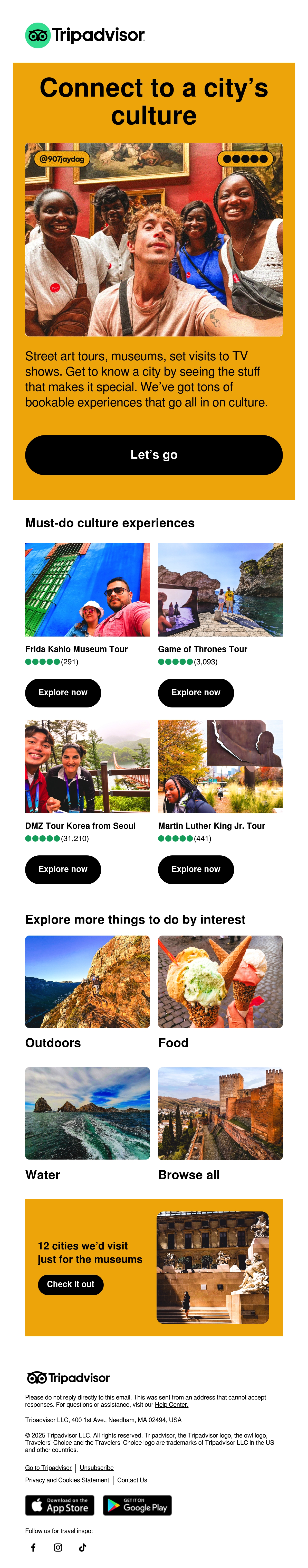Get the app on Google Play
Image resolution: width=308 pixels, height=1568 pixels.
pyautogui.click(x=138, y=1505)
